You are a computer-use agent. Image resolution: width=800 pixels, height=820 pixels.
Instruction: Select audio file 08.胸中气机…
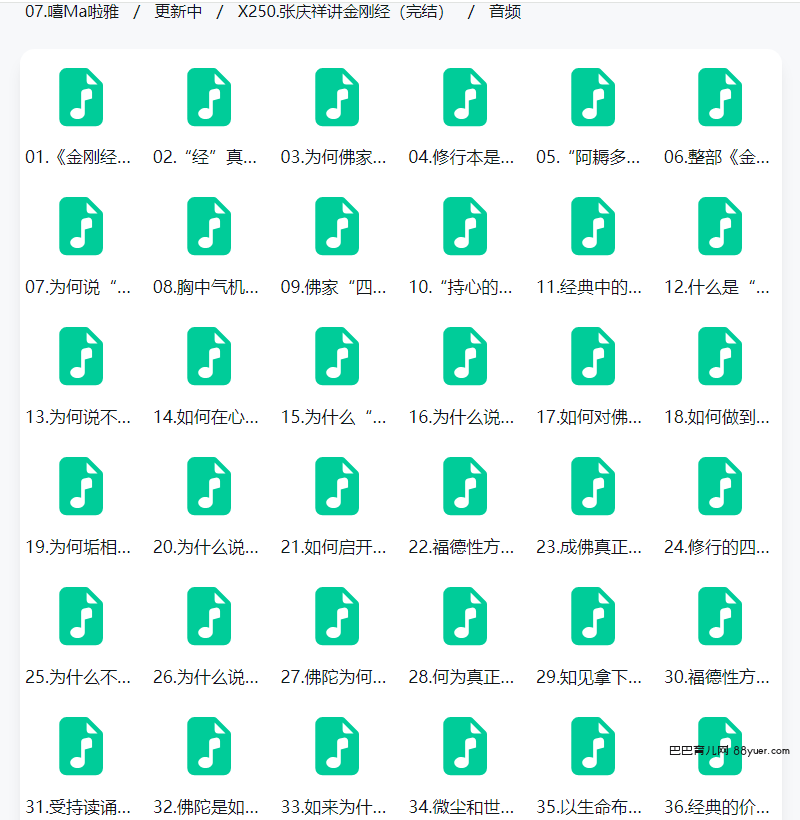click(209, 226)
